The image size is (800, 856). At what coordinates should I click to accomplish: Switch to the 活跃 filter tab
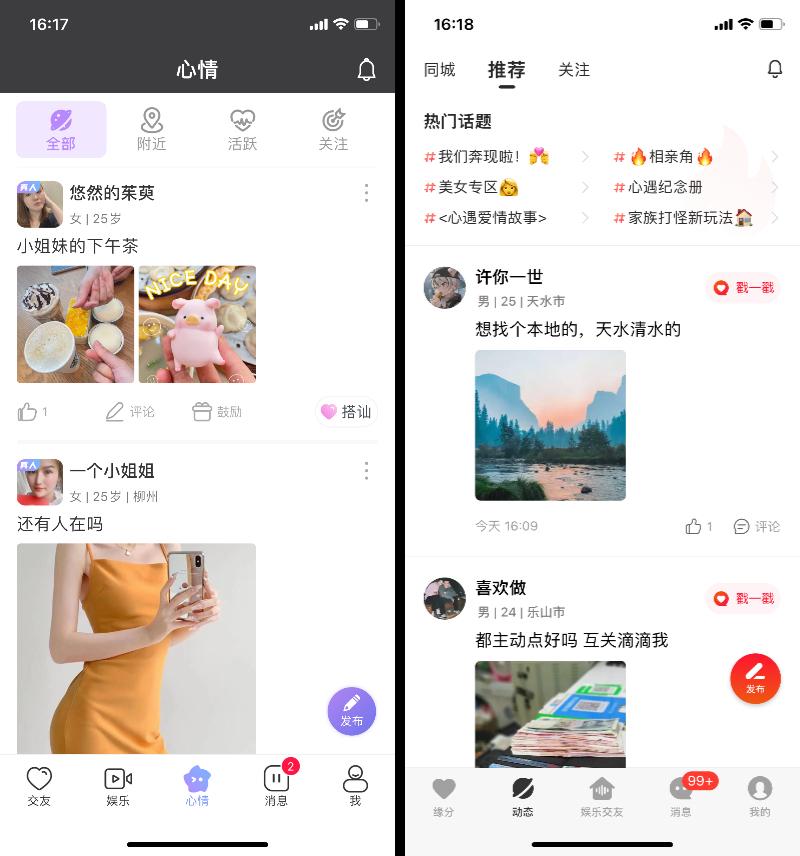(242, 130)
